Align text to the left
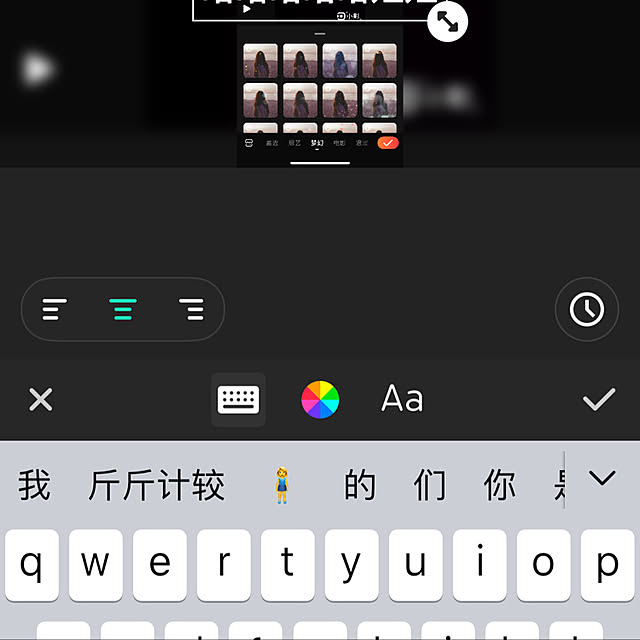Screen dimensions: 640x640 point(54,310)
